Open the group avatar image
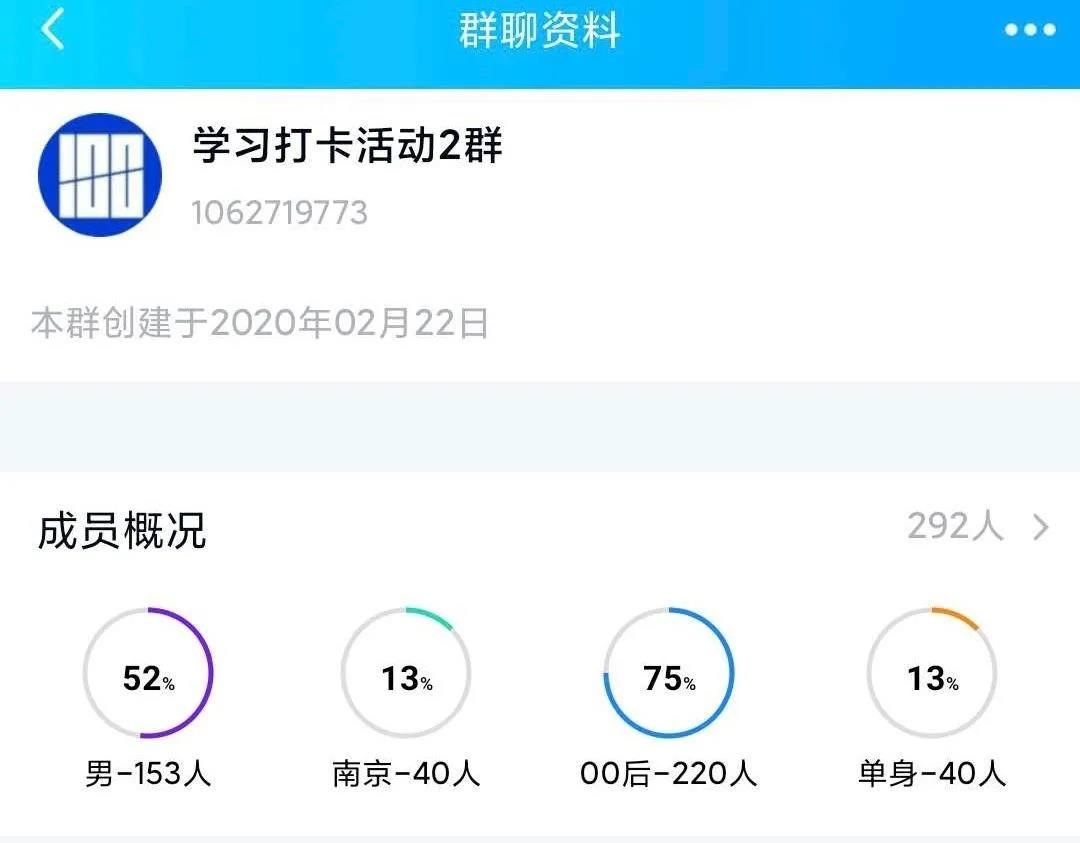Image resolution: width=1080 pixels, height=843 pixels. click(99, 174)
